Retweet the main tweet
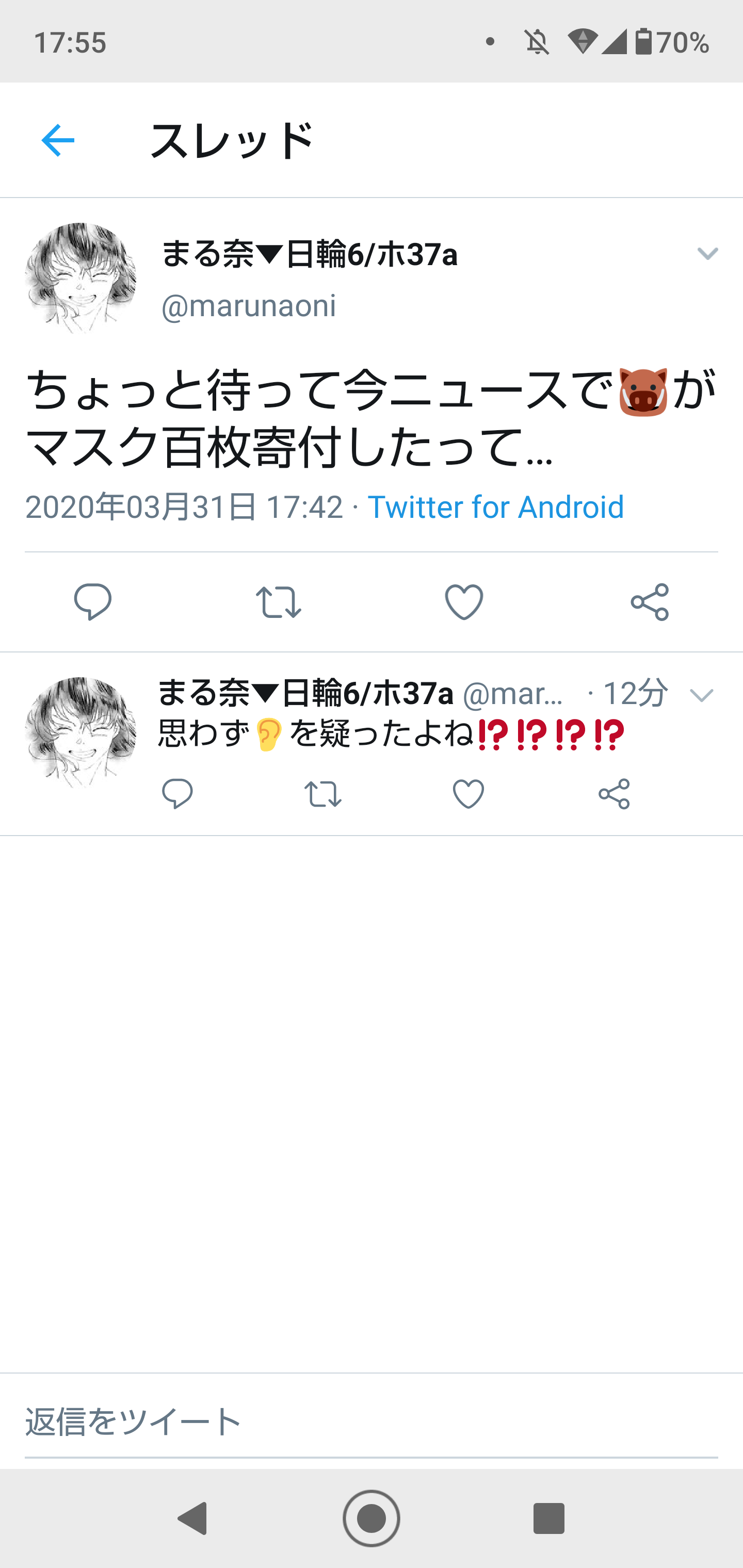Screen dimensions: 743x1568 point(278,602)
